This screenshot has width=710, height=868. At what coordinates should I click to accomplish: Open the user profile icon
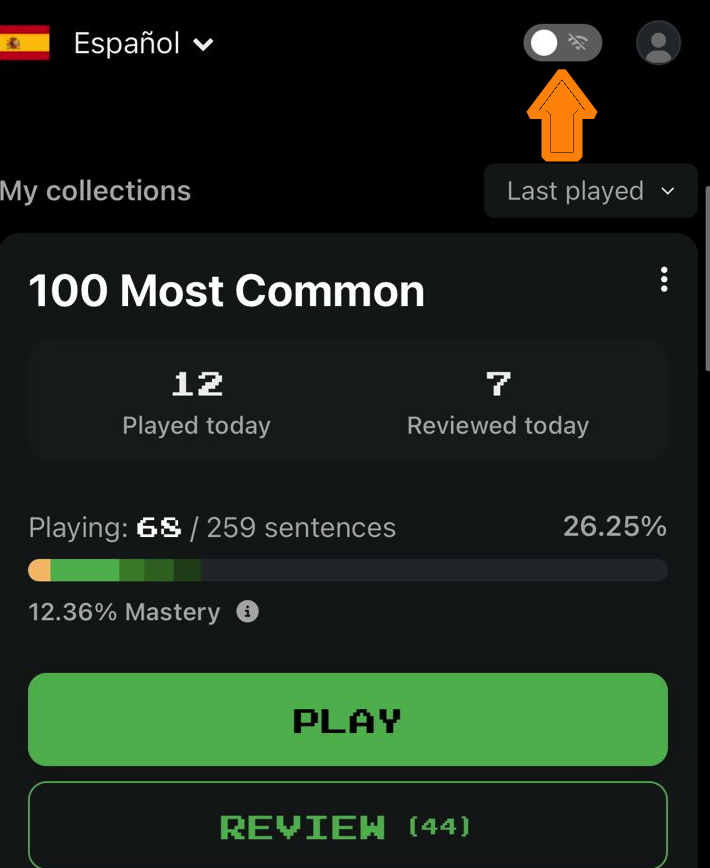(x=658, y=43)
